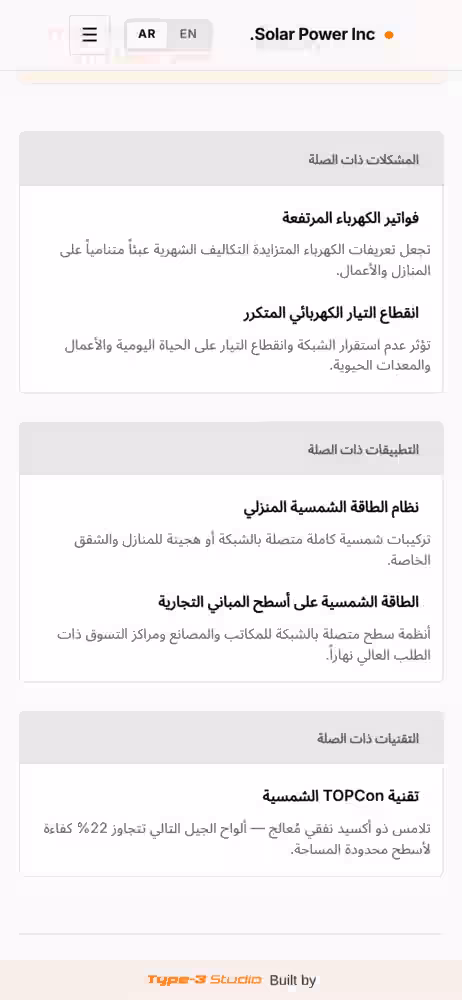
Task: Open انقطاع التيار الكهربائي المتكرر problem
Action: point(331,313)
